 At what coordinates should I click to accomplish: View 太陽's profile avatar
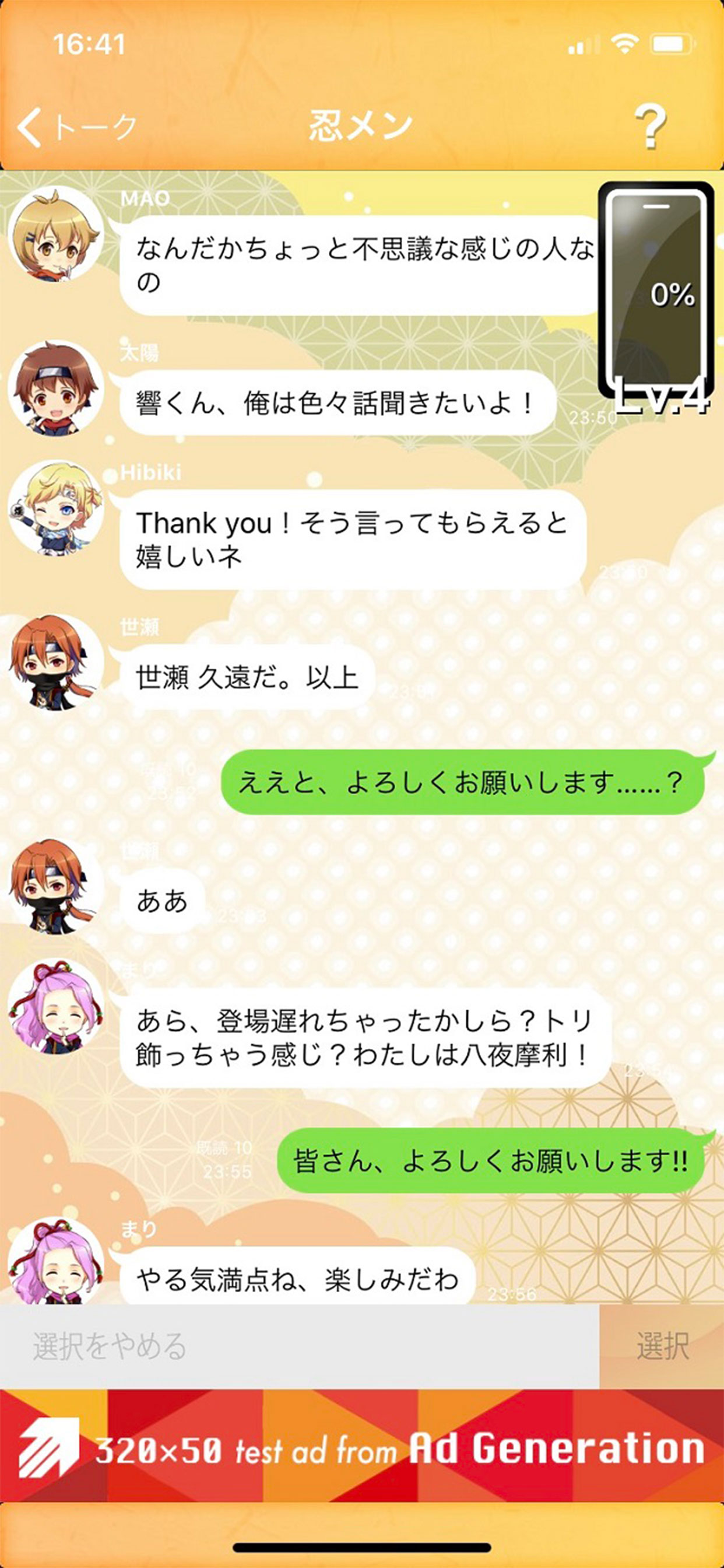[55, 389]
